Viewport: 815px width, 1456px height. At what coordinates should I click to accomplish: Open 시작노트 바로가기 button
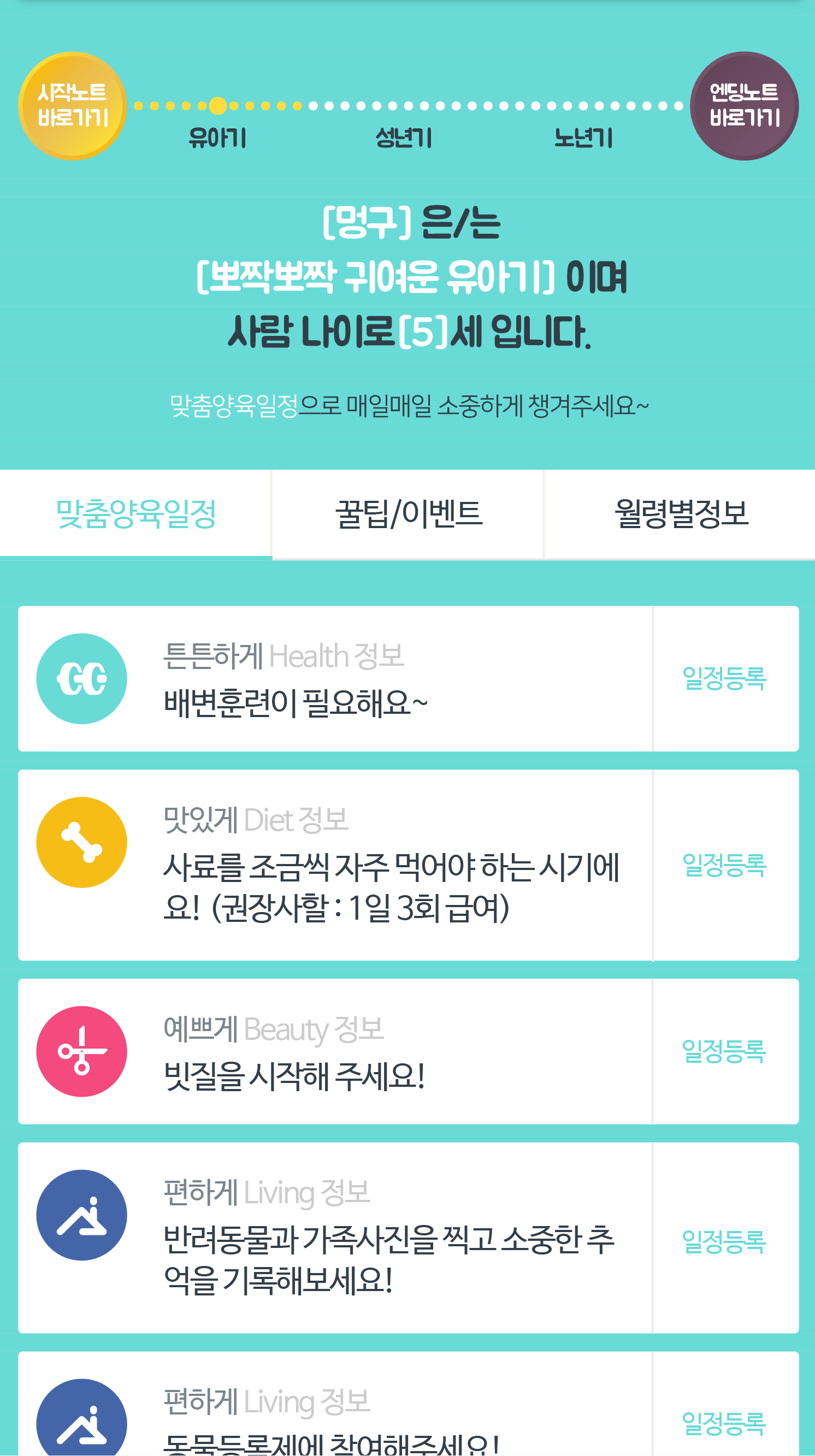click(x=72, y=106)
